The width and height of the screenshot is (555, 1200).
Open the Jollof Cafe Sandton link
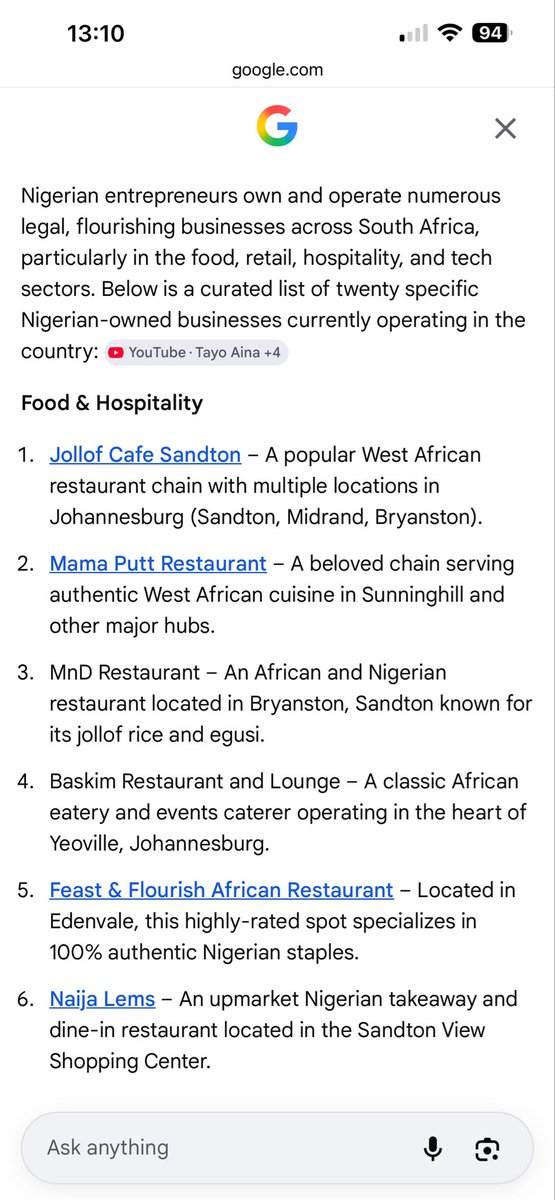point(145,454)
